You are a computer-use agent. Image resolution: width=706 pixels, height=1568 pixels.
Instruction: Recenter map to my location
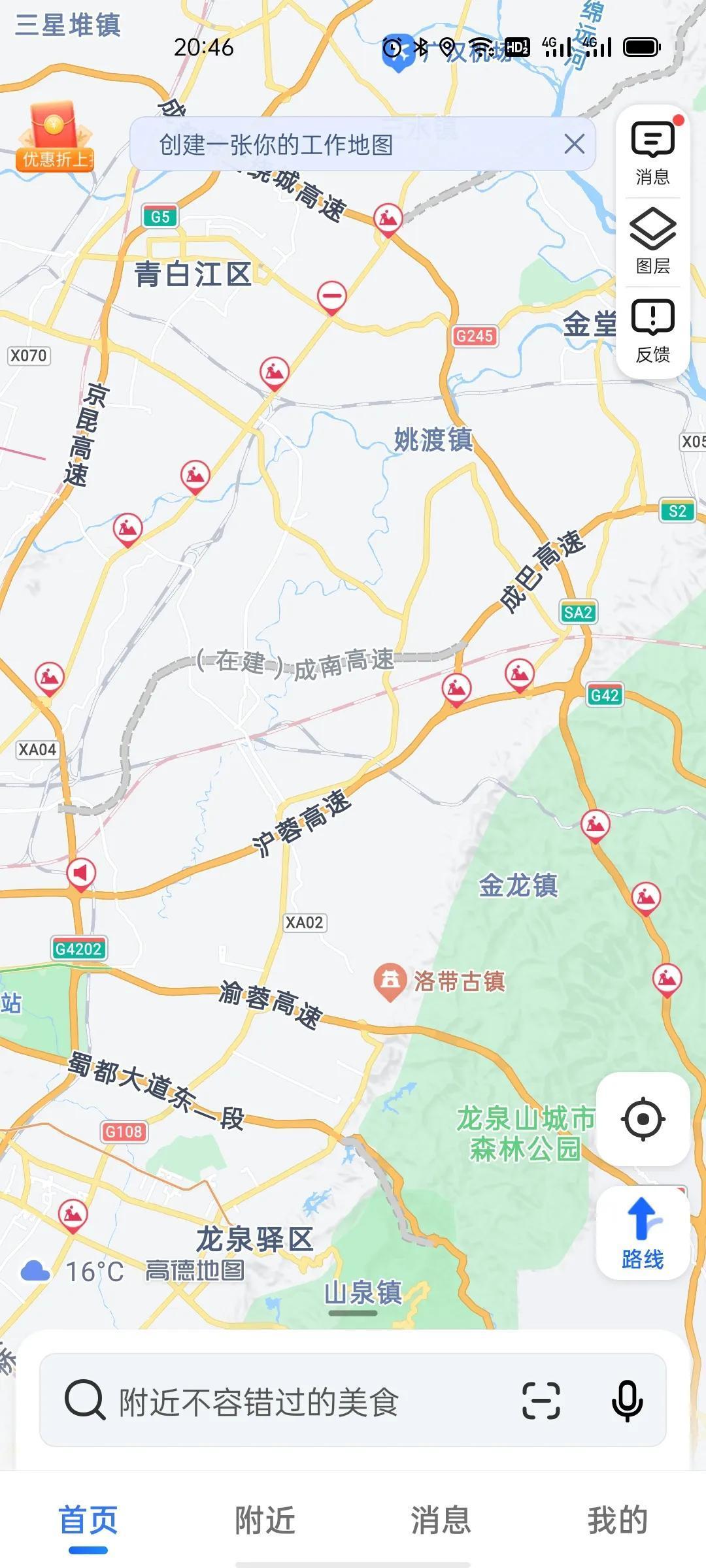tap(643, 1119)
